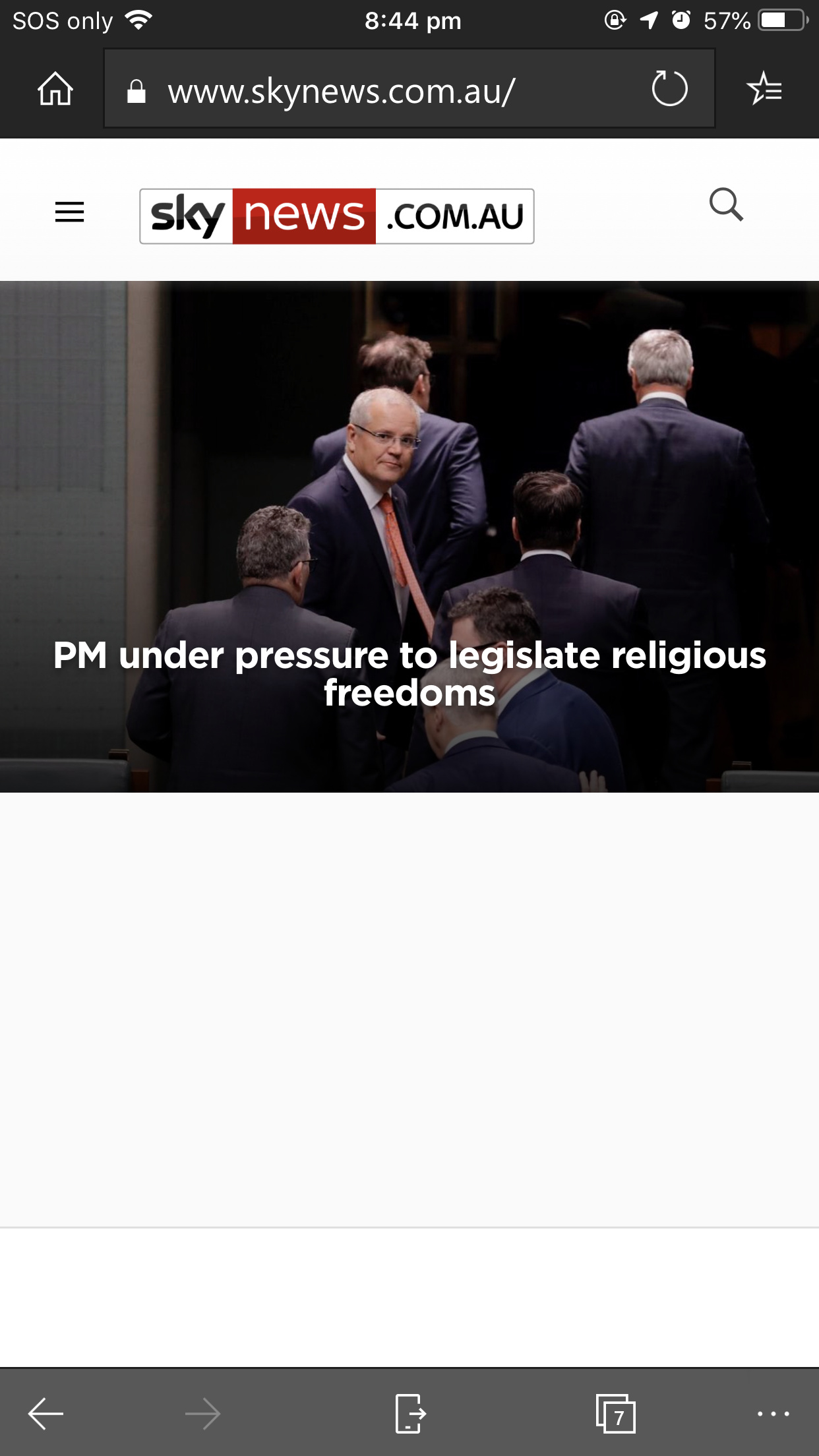Tap the browser home icon

pyautogui.click(x=55, y=89)
